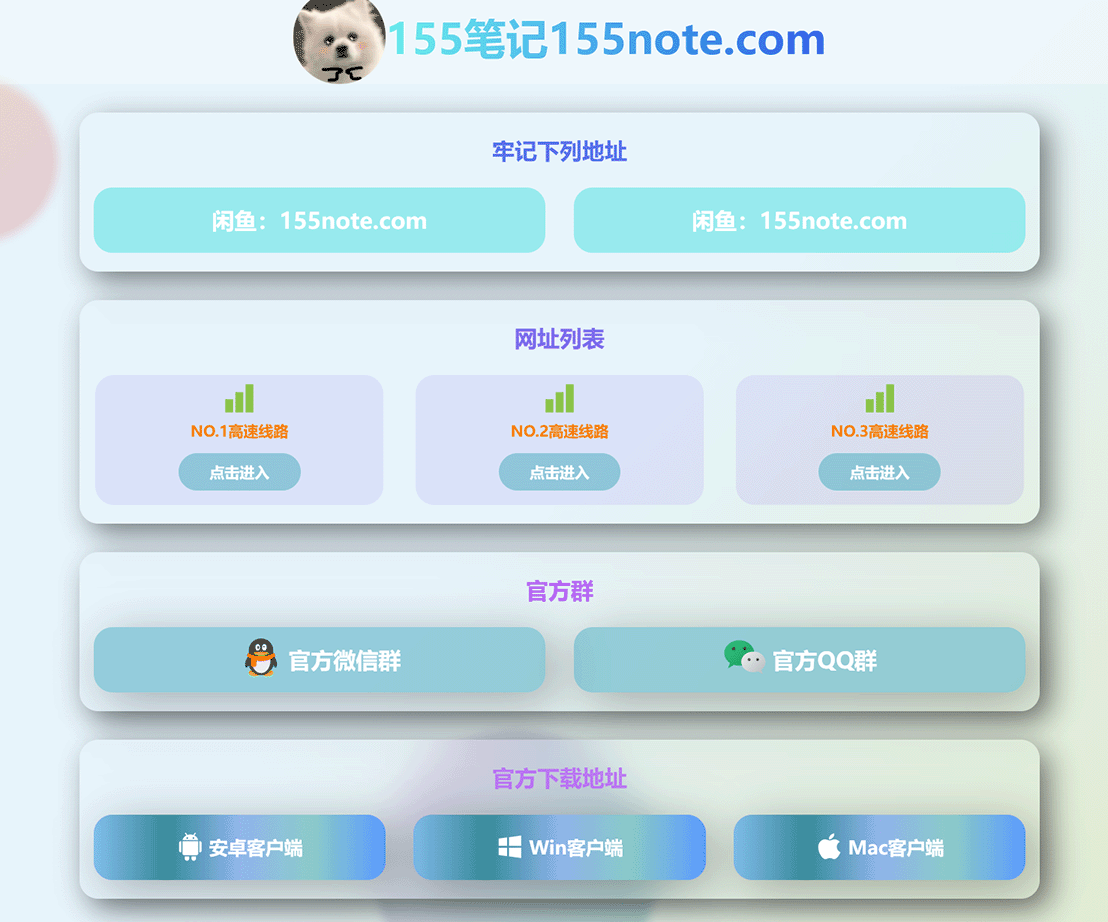The height and width of the screenshot is (922, 1108).
Task: Get the Win客户端 download
Action: pos(559,847)
